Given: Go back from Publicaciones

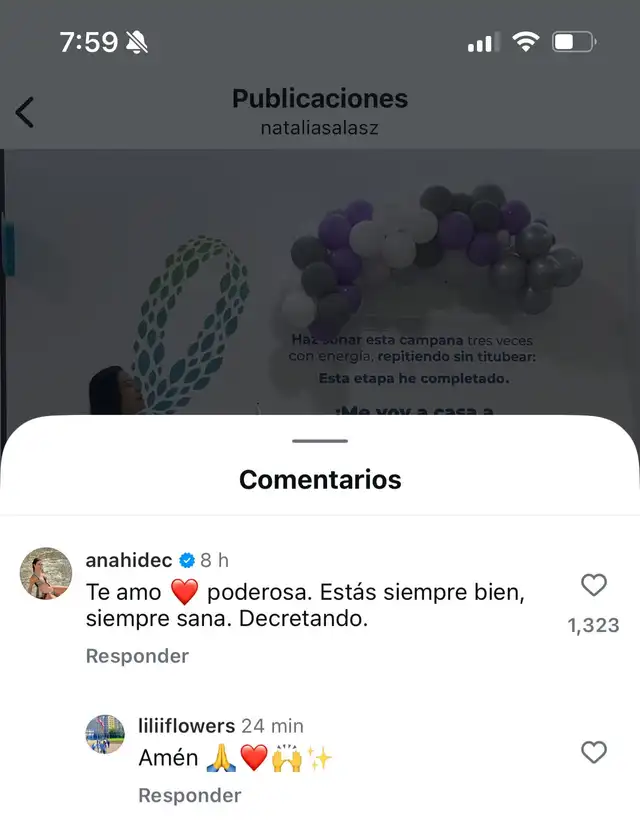Looking at the screenshot, I should [26, 112].
